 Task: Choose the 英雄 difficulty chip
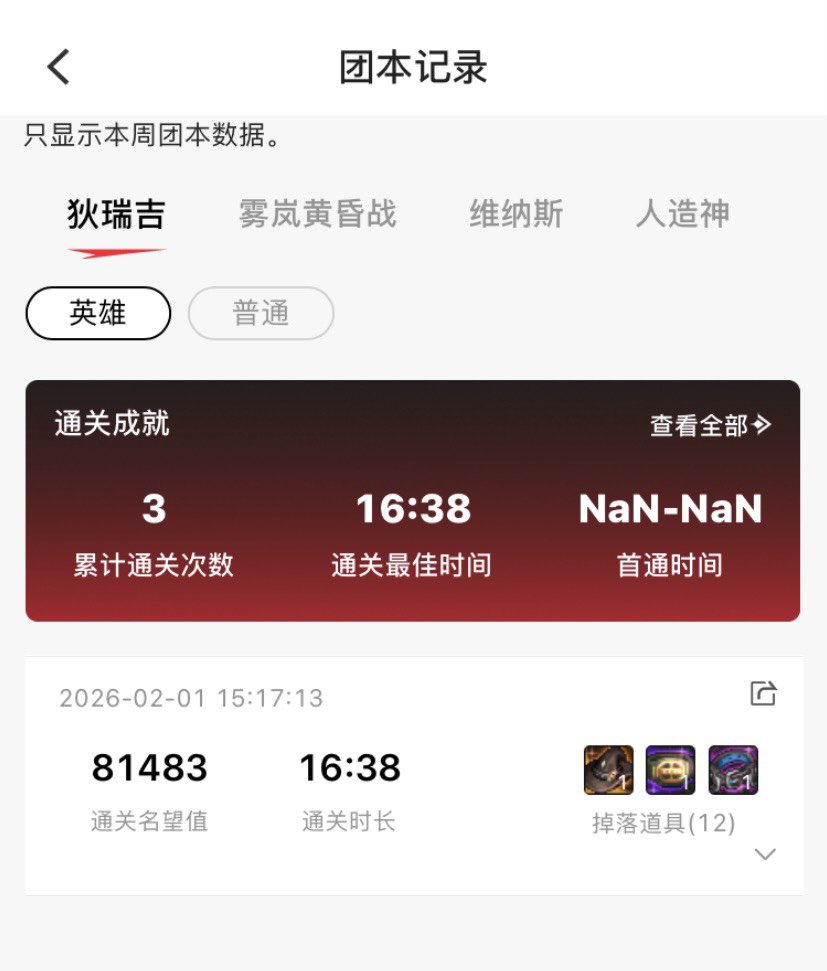tap(98, 313)
